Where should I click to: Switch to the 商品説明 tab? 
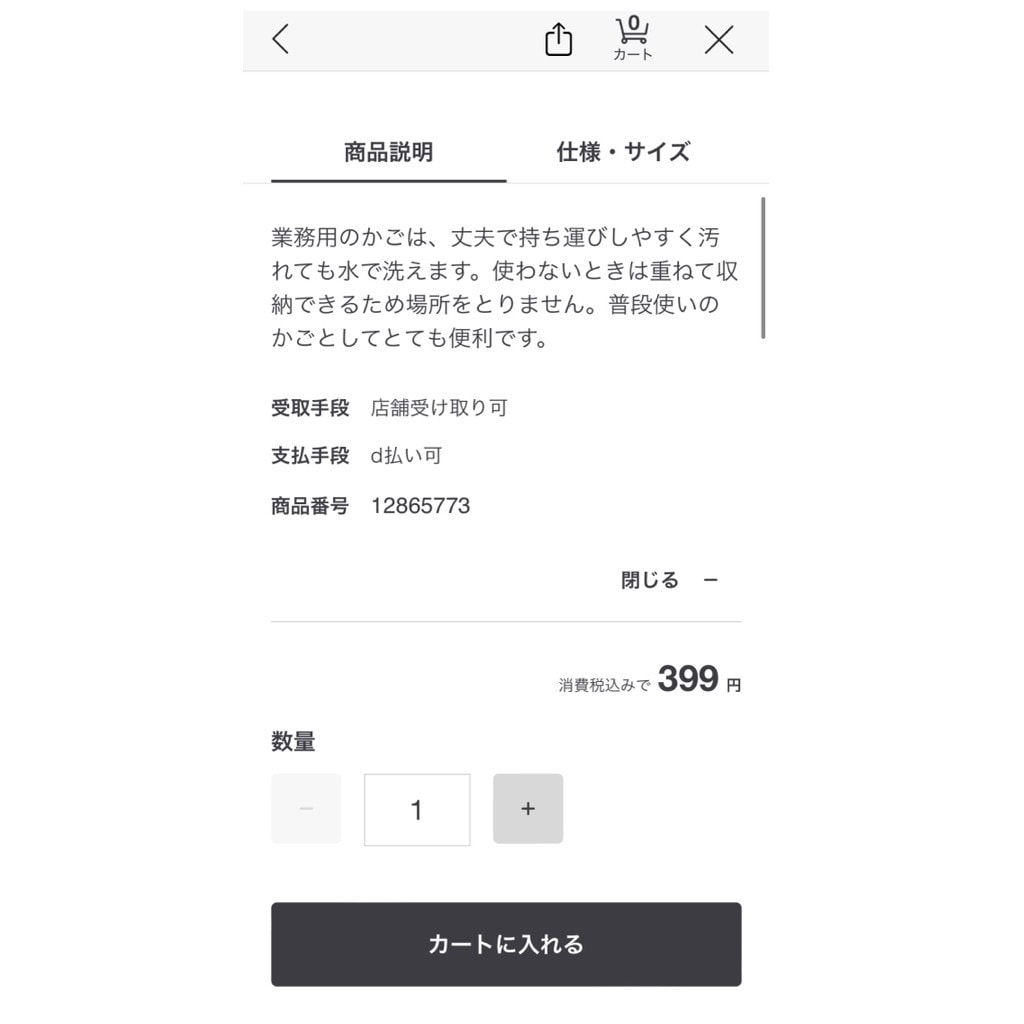[388, 153]
